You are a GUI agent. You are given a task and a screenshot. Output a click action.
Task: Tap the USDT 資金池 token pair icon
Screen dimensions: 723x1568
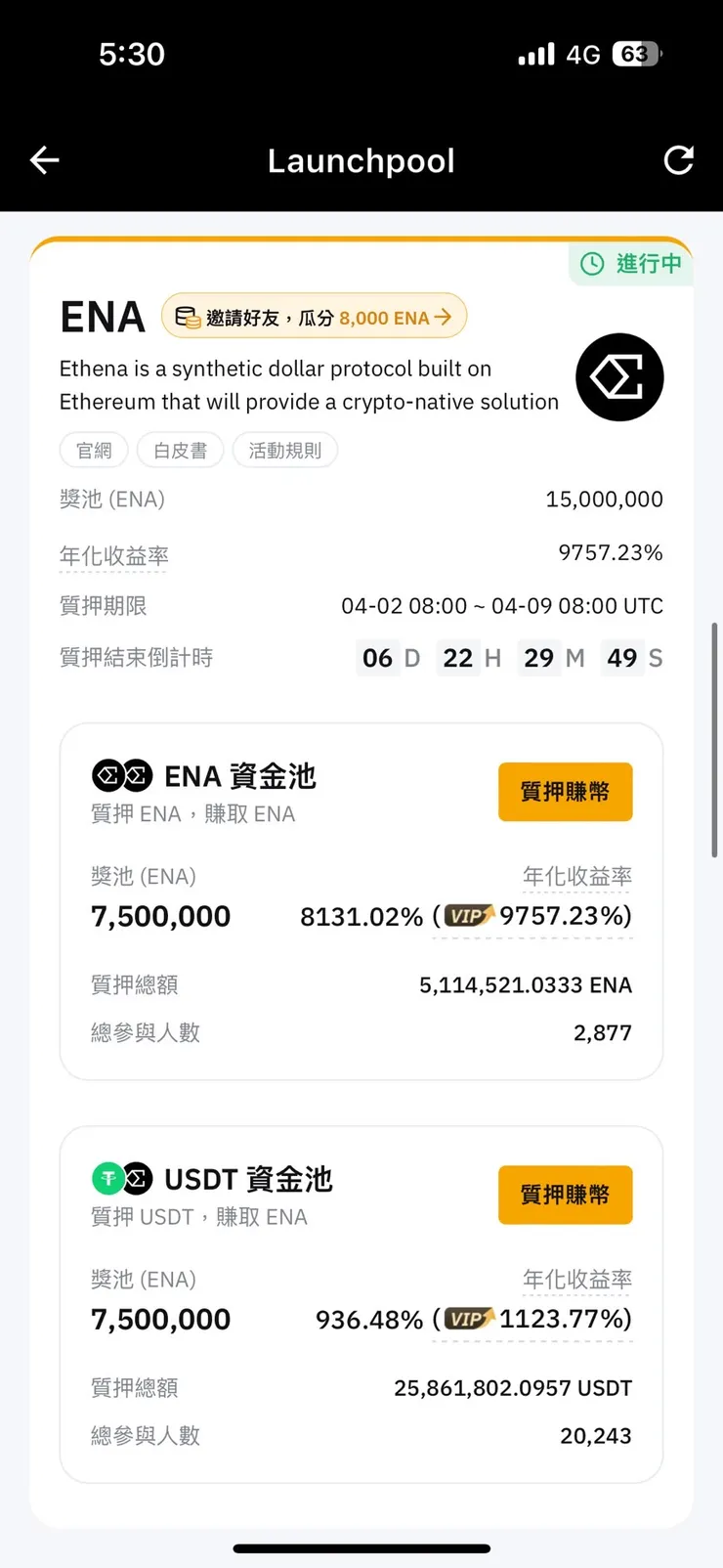point(122,1179)
